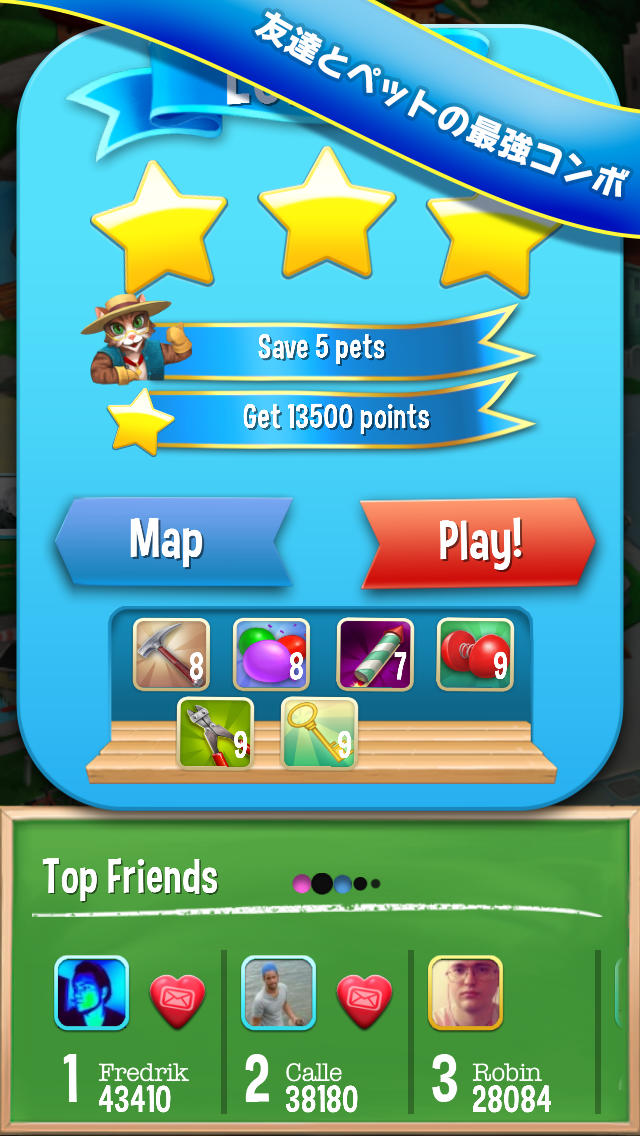Open Fredrik's profile picture

point(91,993)
